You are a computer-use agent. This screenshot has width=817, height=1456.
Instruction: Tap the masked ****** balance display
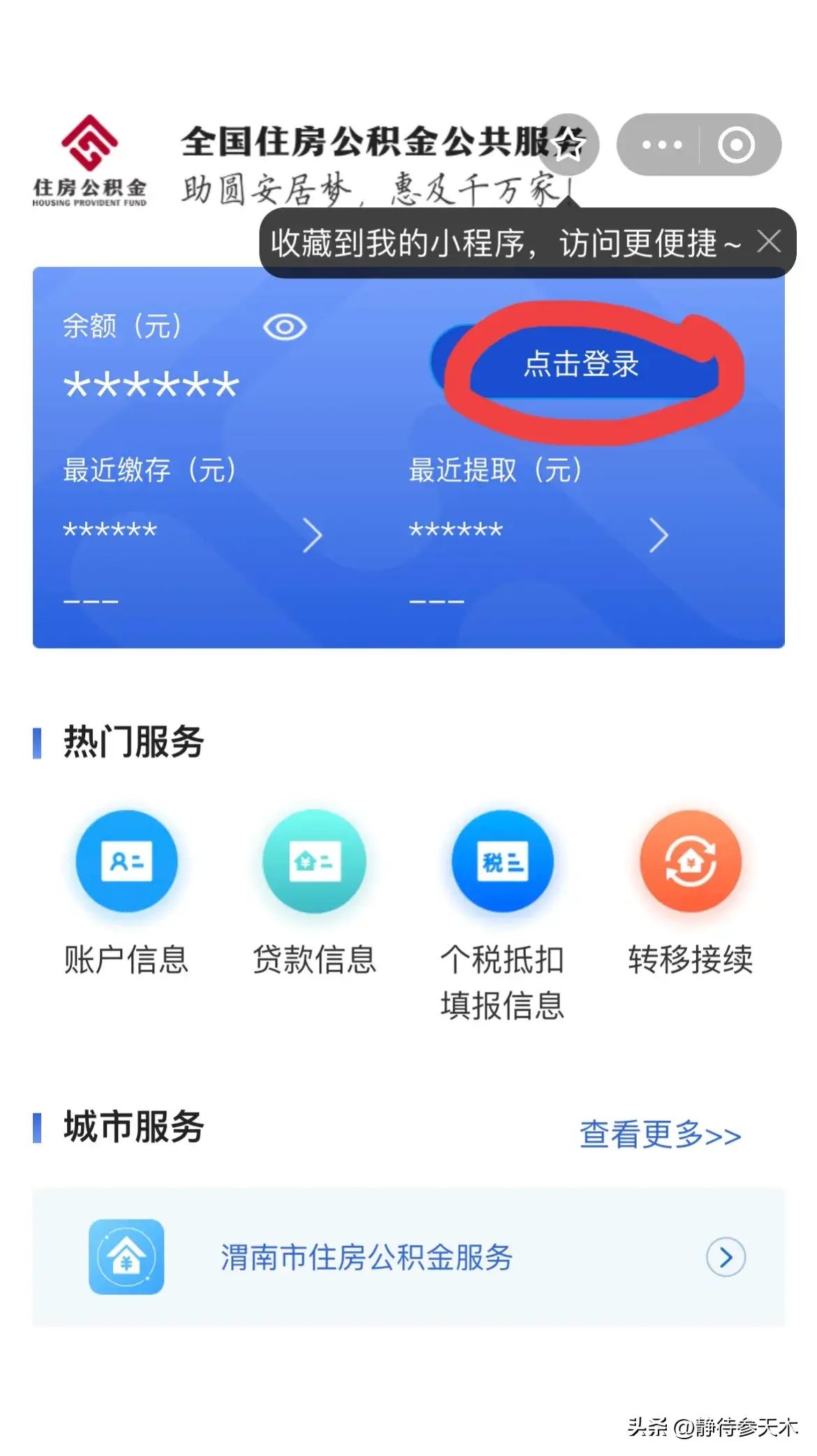point(150,384)
